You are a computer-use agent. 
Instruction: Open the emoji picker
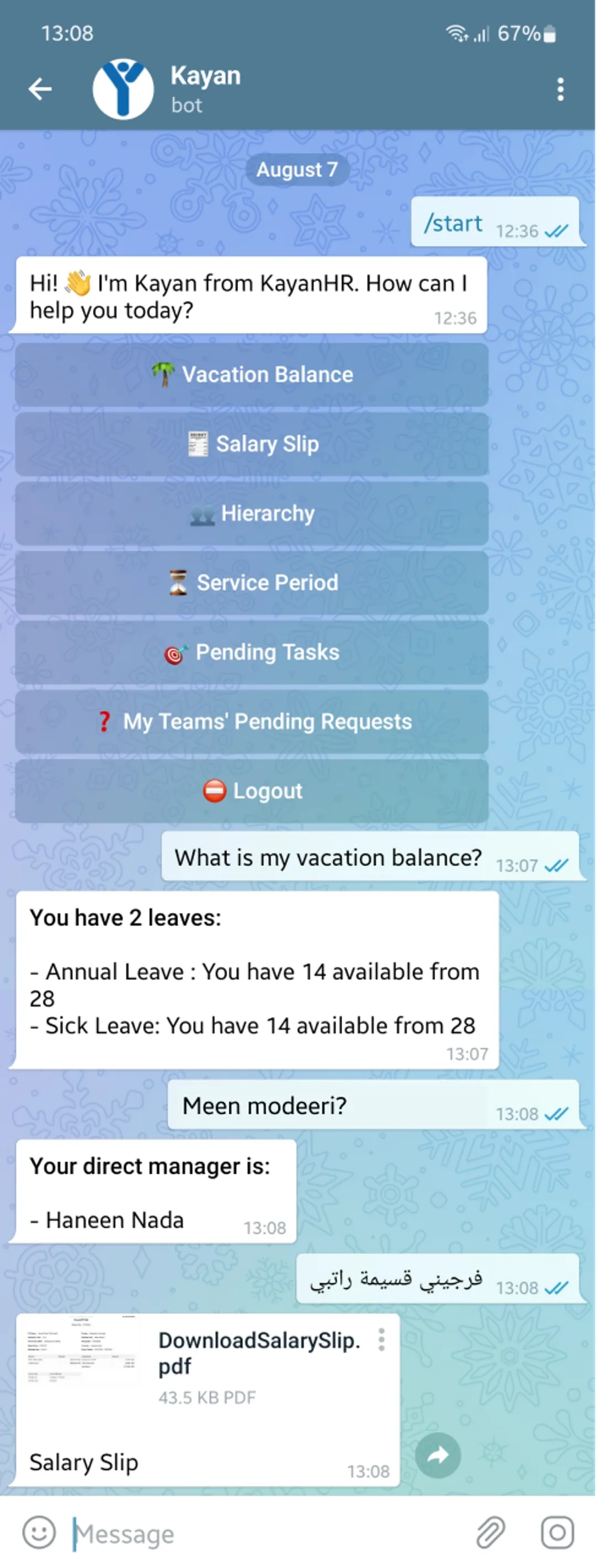pyautogui.click(x=39, y=1532)
